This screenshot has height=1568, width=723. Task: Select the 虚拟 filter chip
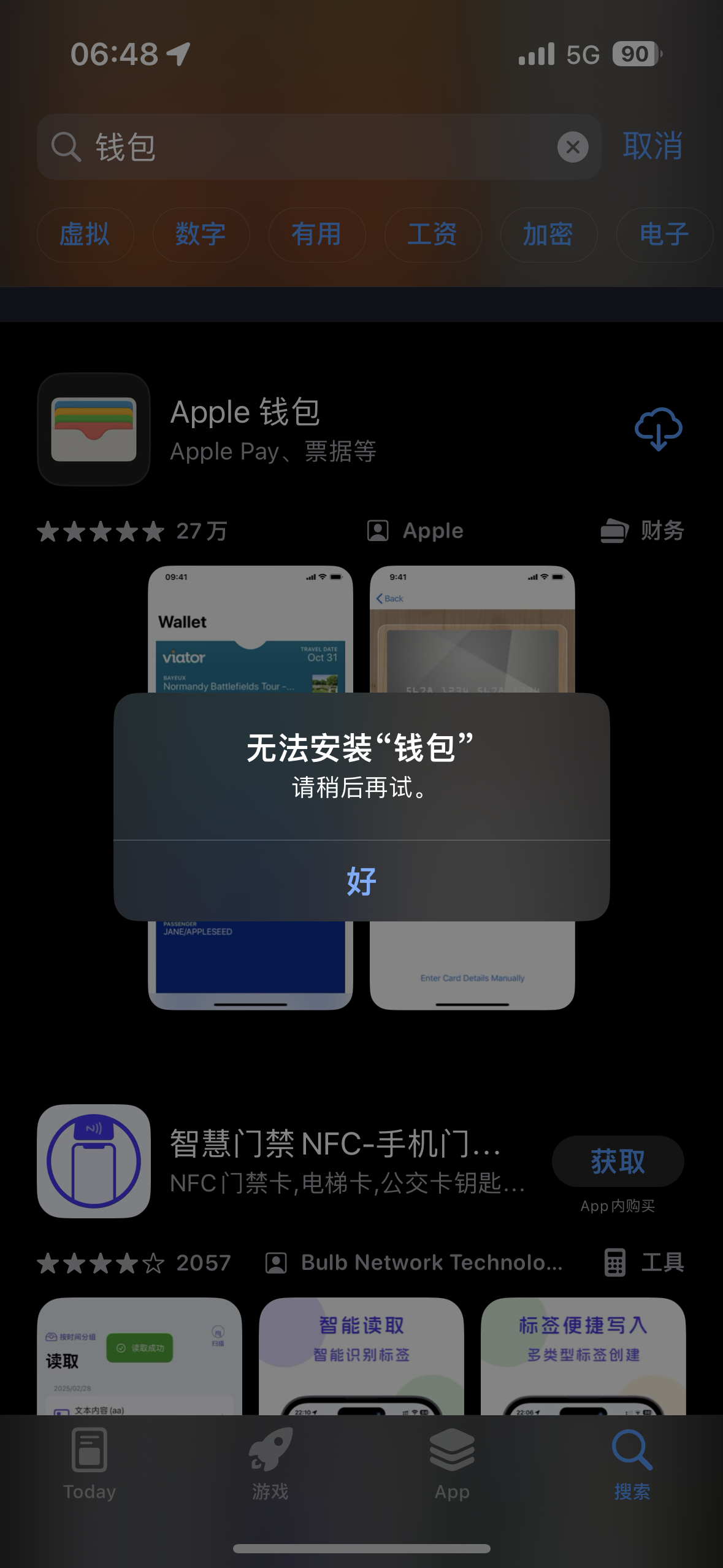(x=85, y=234)
